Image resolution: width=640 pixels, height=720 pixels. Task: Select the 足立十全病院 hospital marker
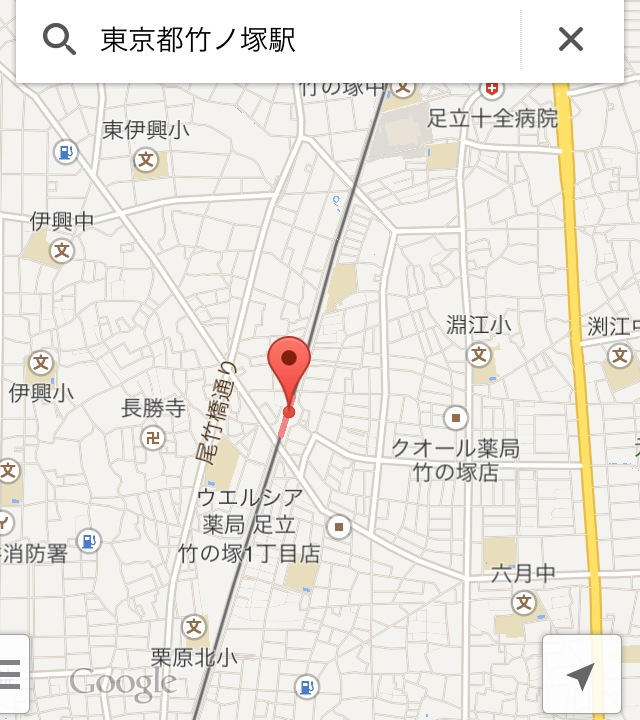(x=491, y=90)
